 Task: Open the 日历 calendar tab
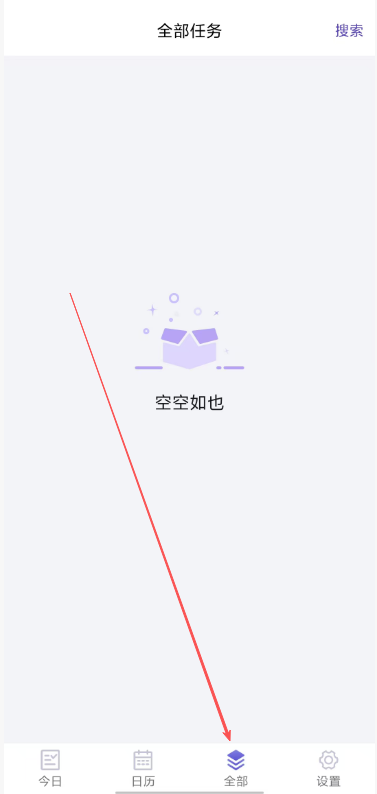pos(143,768)
